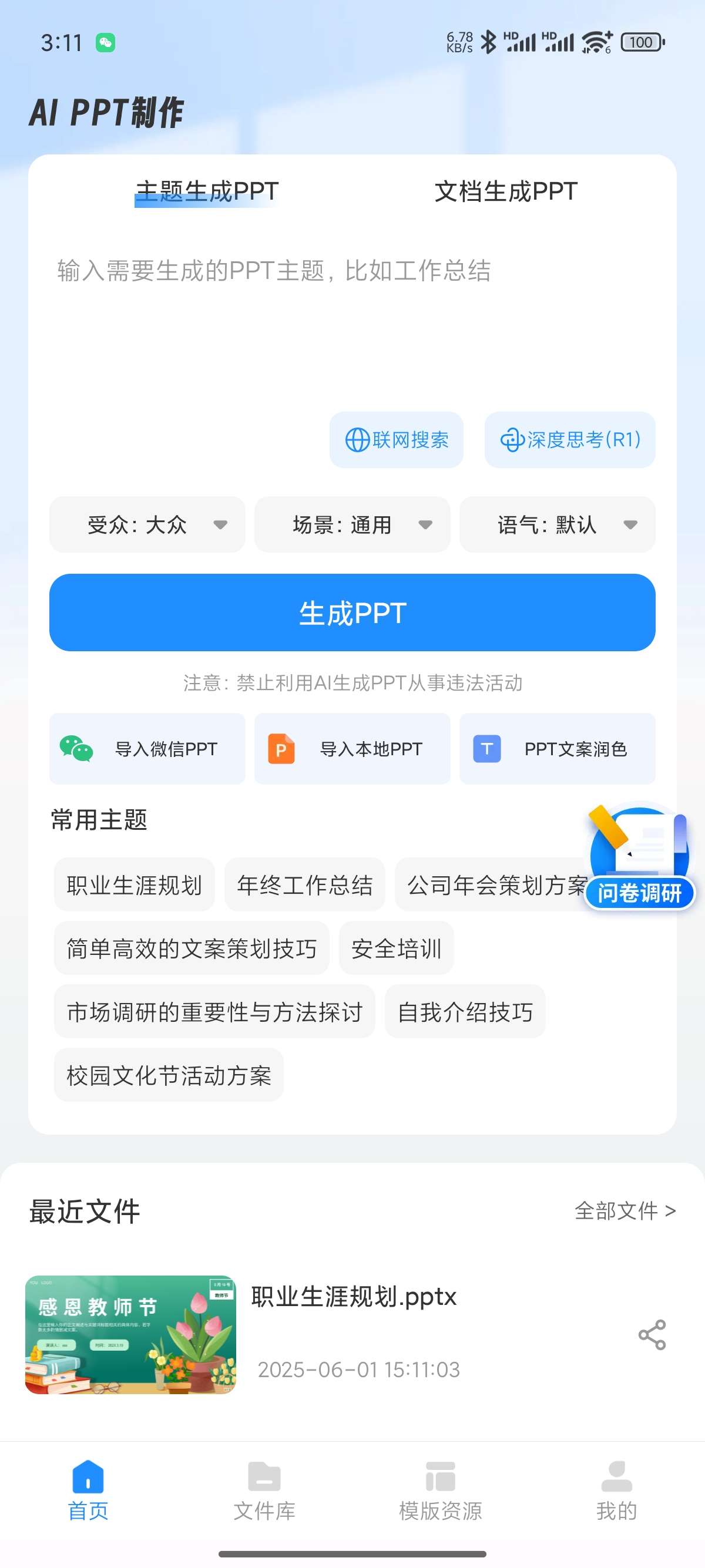Choose the 年终工作总结 topic chip
705x1568 pixels.
304,885
